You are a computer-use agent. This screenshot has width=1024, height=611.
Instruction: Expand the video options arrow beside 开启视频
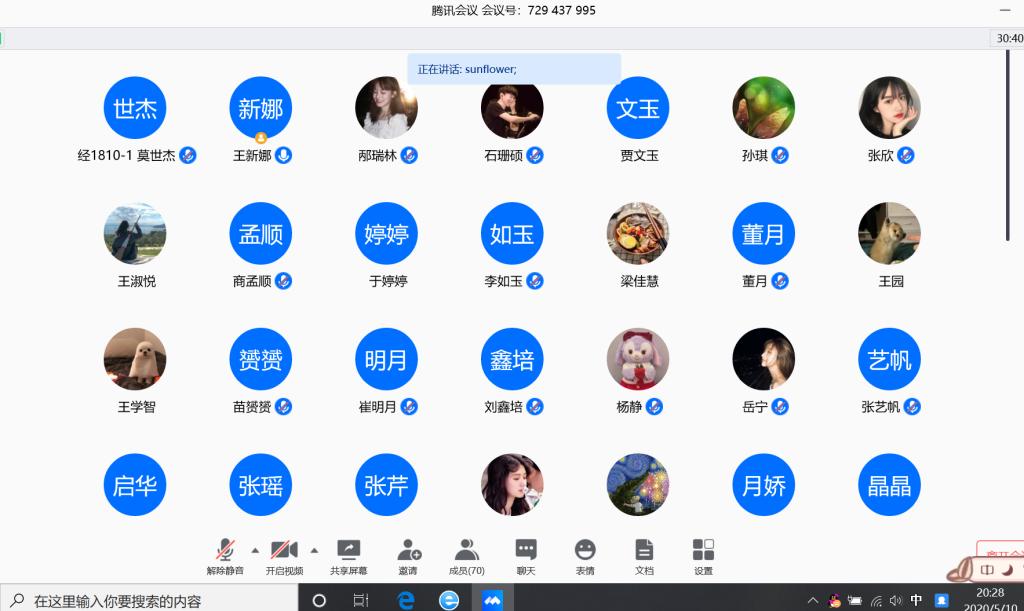[314, 550]
